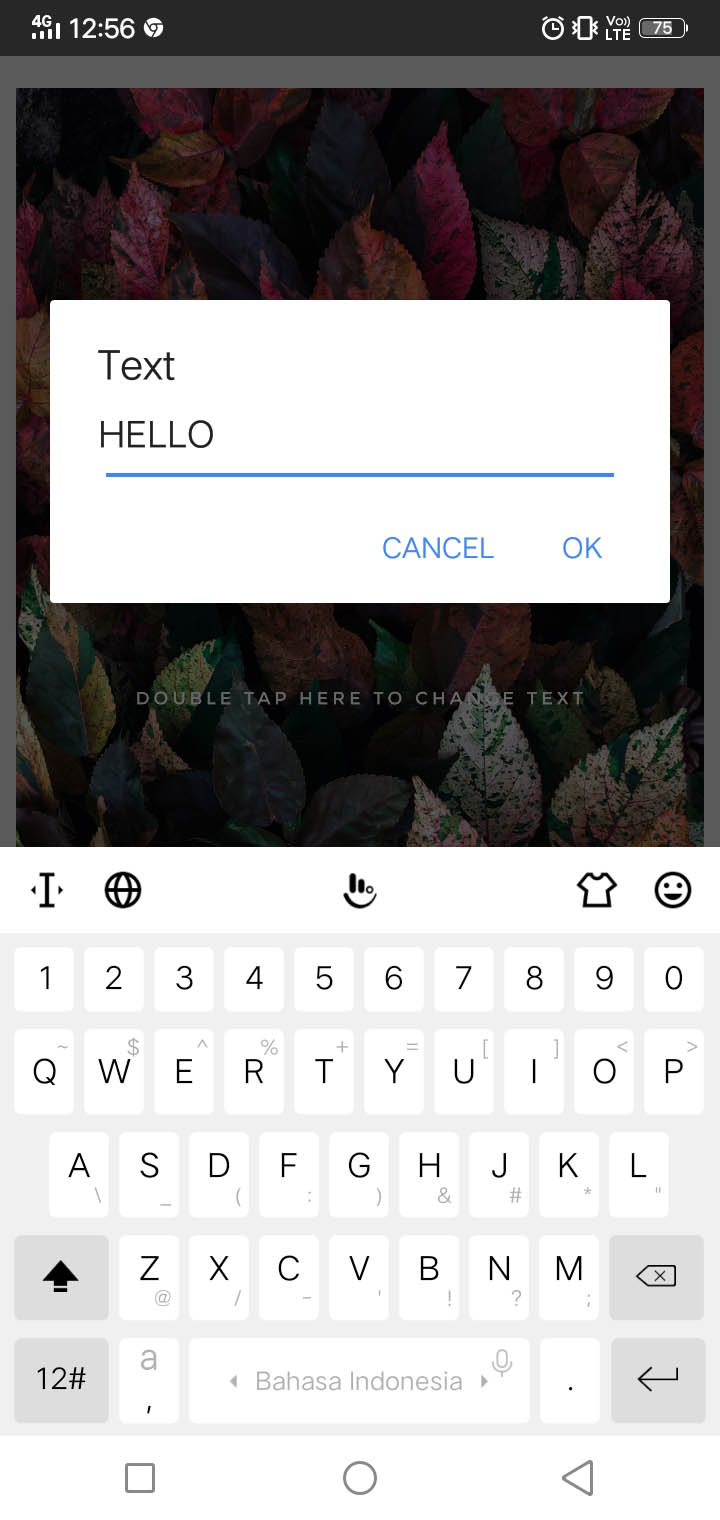Tap the HELLO text field

click(x=360, y=436)
